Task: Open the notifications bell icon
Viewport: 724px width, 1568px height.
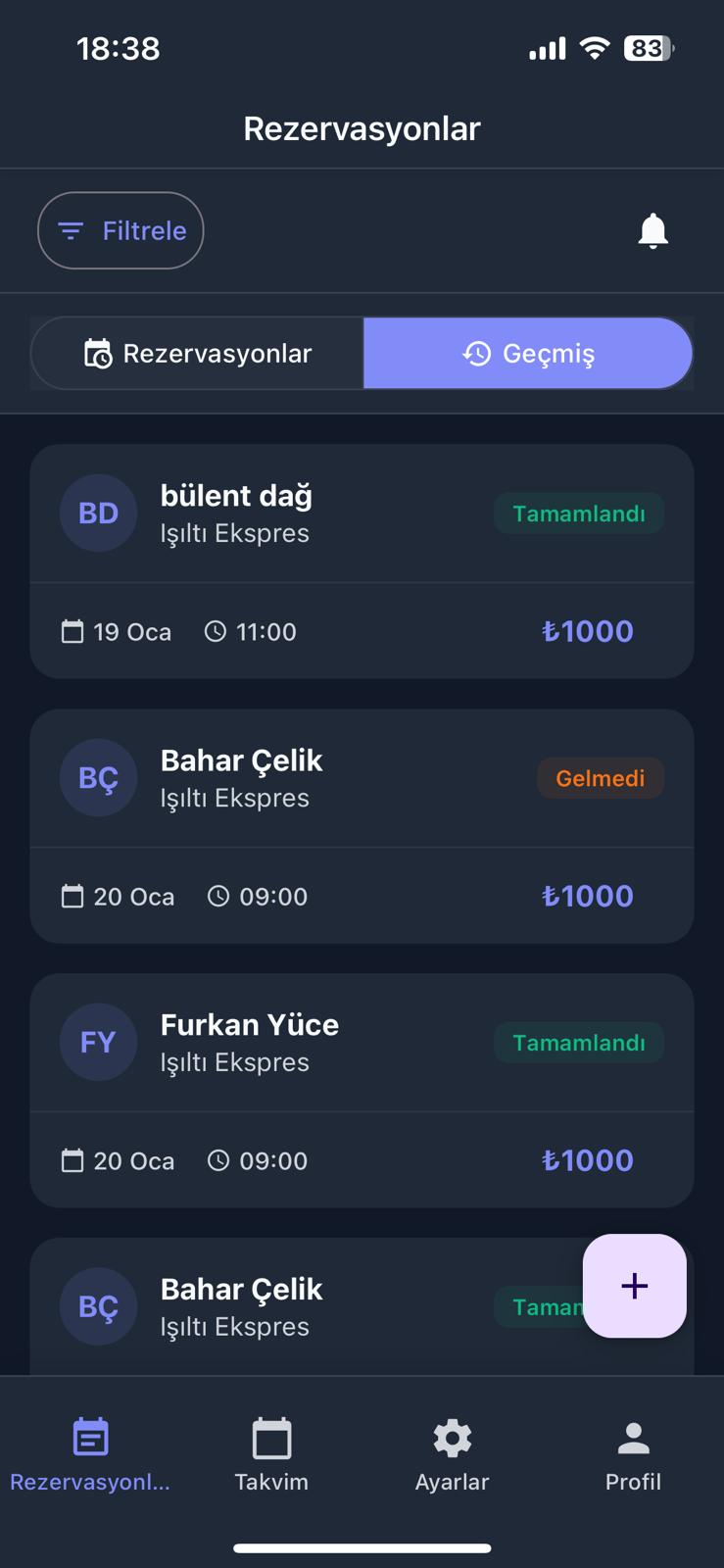Action: pos(650,230)
